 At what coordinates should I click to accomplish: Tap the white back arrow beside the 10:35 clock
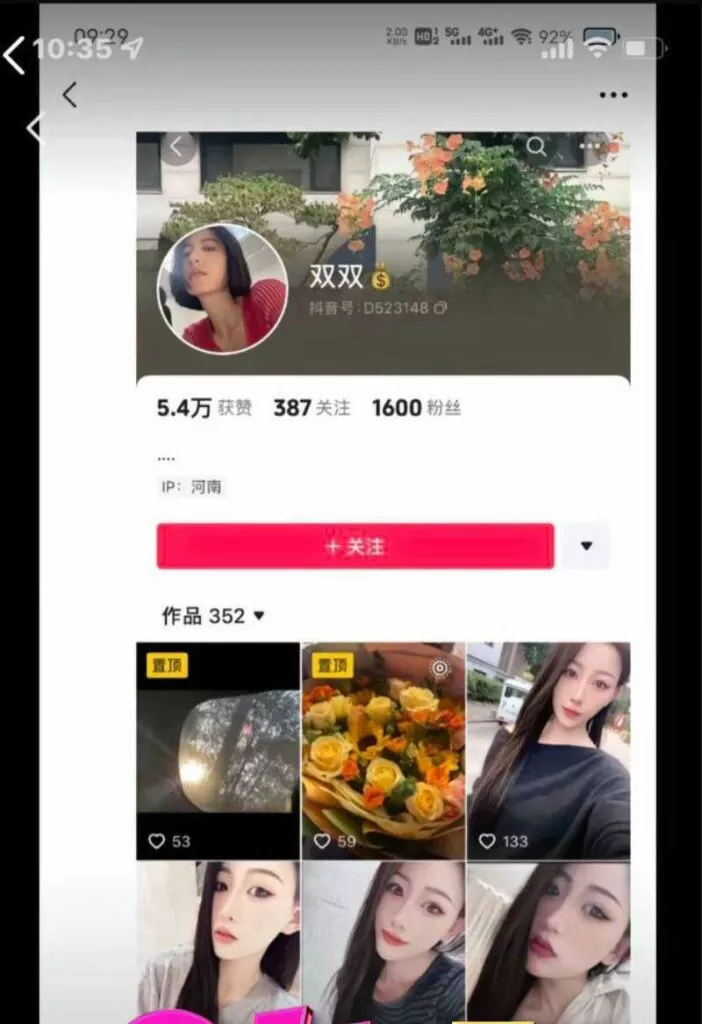(14, 54)
